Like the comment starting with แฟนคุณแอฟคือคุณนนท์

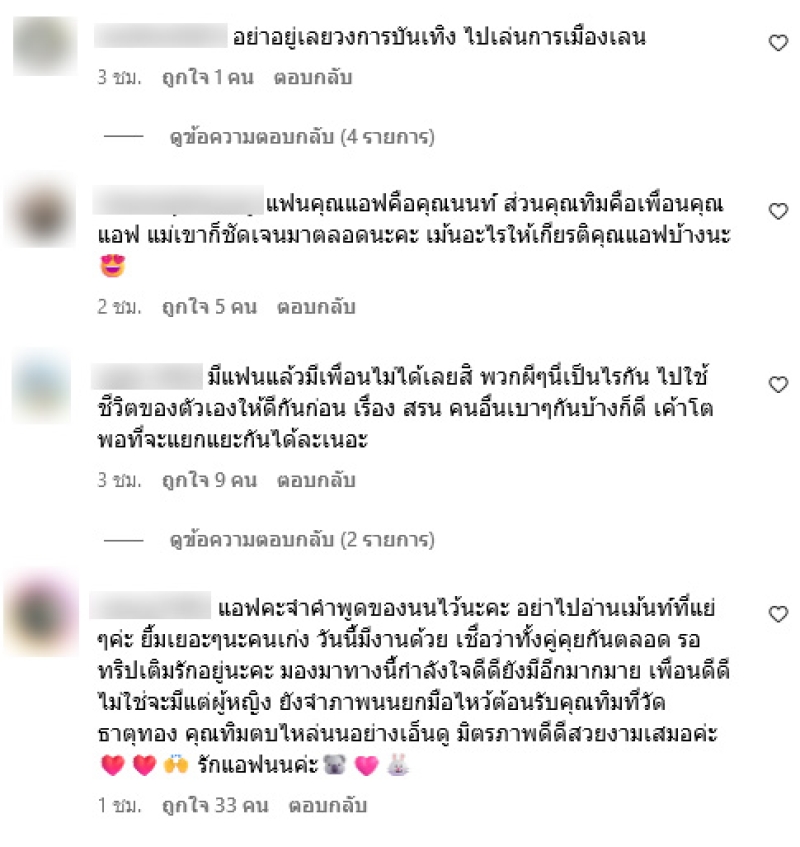778,211
